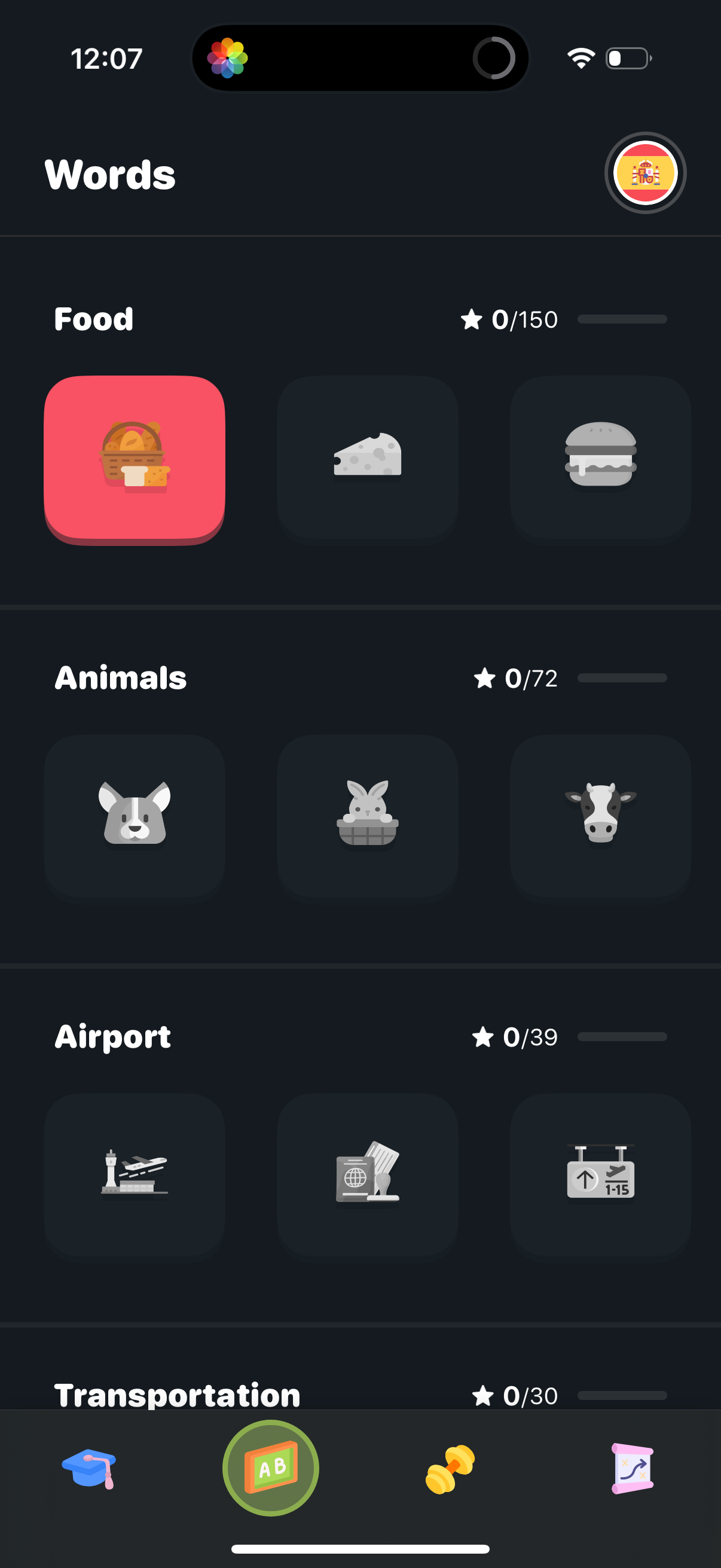Image resolution: width=721 pixels, height=1568 pixels.
Task: Open the rabbit lesson tile
Action: (367, 819)
